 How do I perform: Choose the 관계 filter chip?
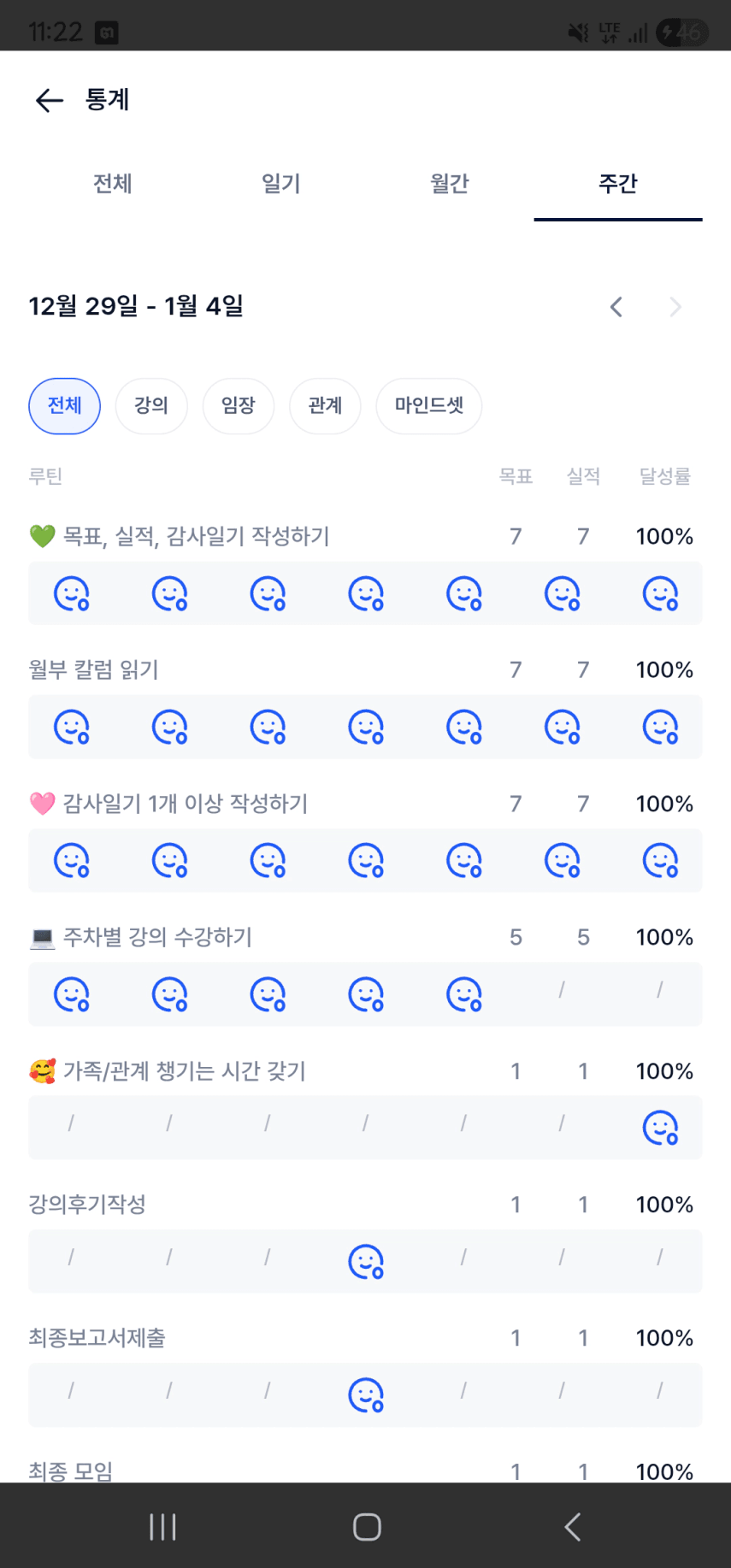(x=325, y=406)
